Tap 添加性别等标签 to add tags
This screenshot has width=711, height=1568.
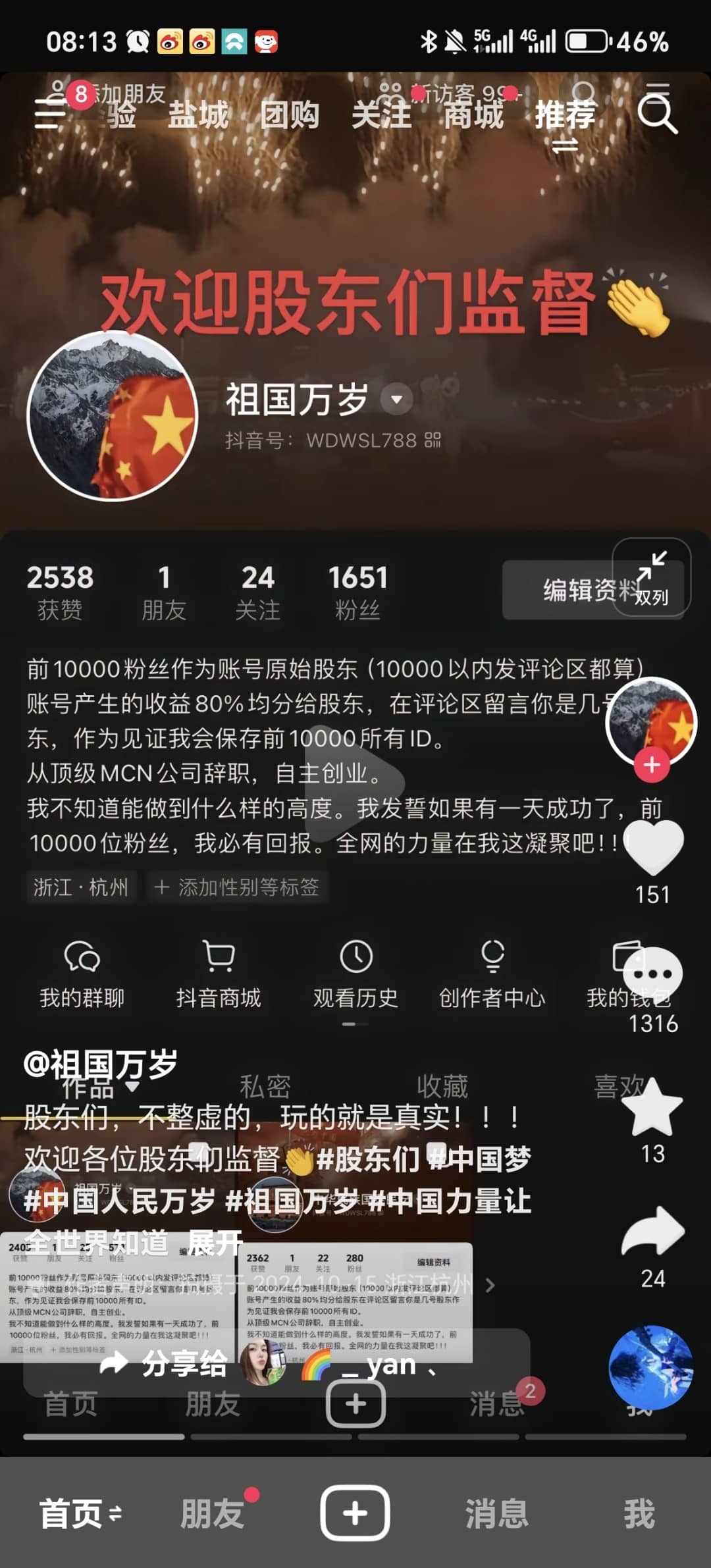point(238,887)
